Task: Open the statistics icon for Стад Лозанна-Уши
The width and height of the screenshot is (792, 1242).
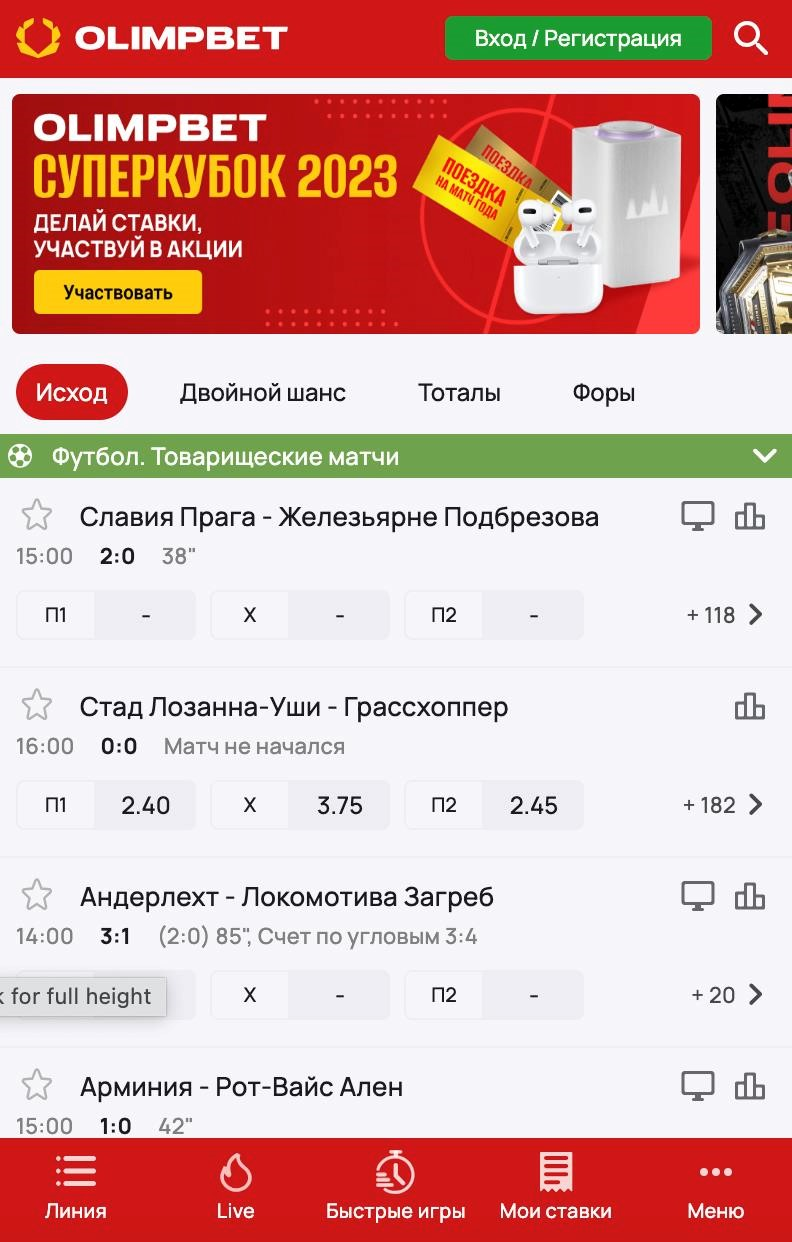Action: pyautogui.click(x=749, y=706)
